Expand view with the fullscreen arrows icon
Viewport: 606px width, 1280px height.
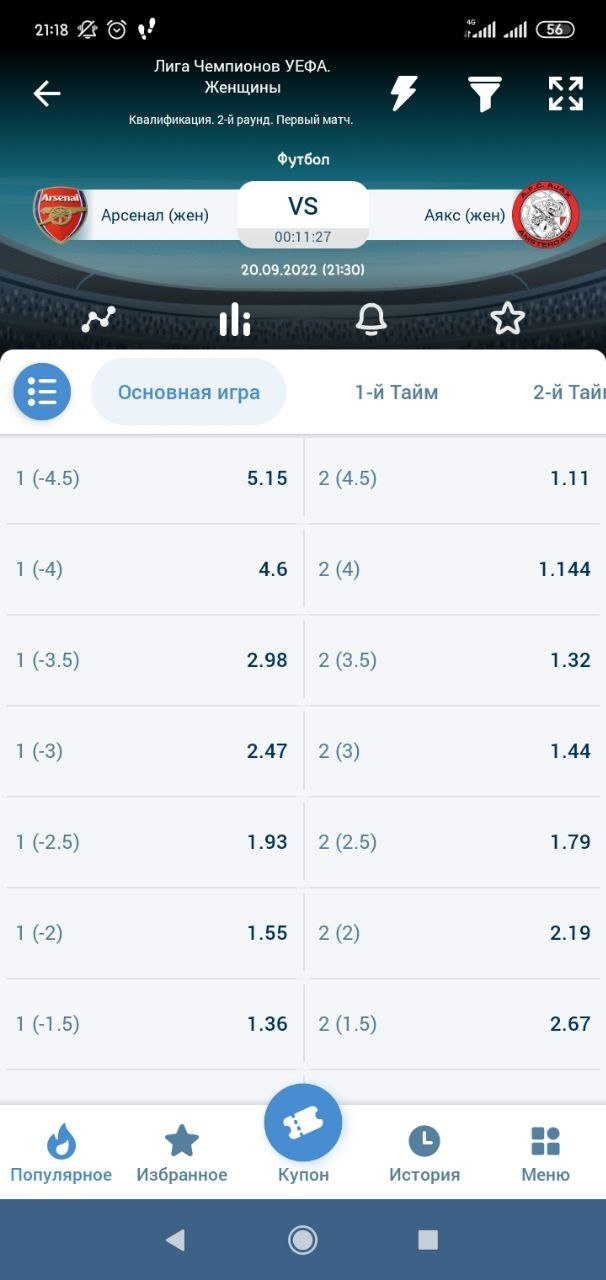(x=566, y=94)
